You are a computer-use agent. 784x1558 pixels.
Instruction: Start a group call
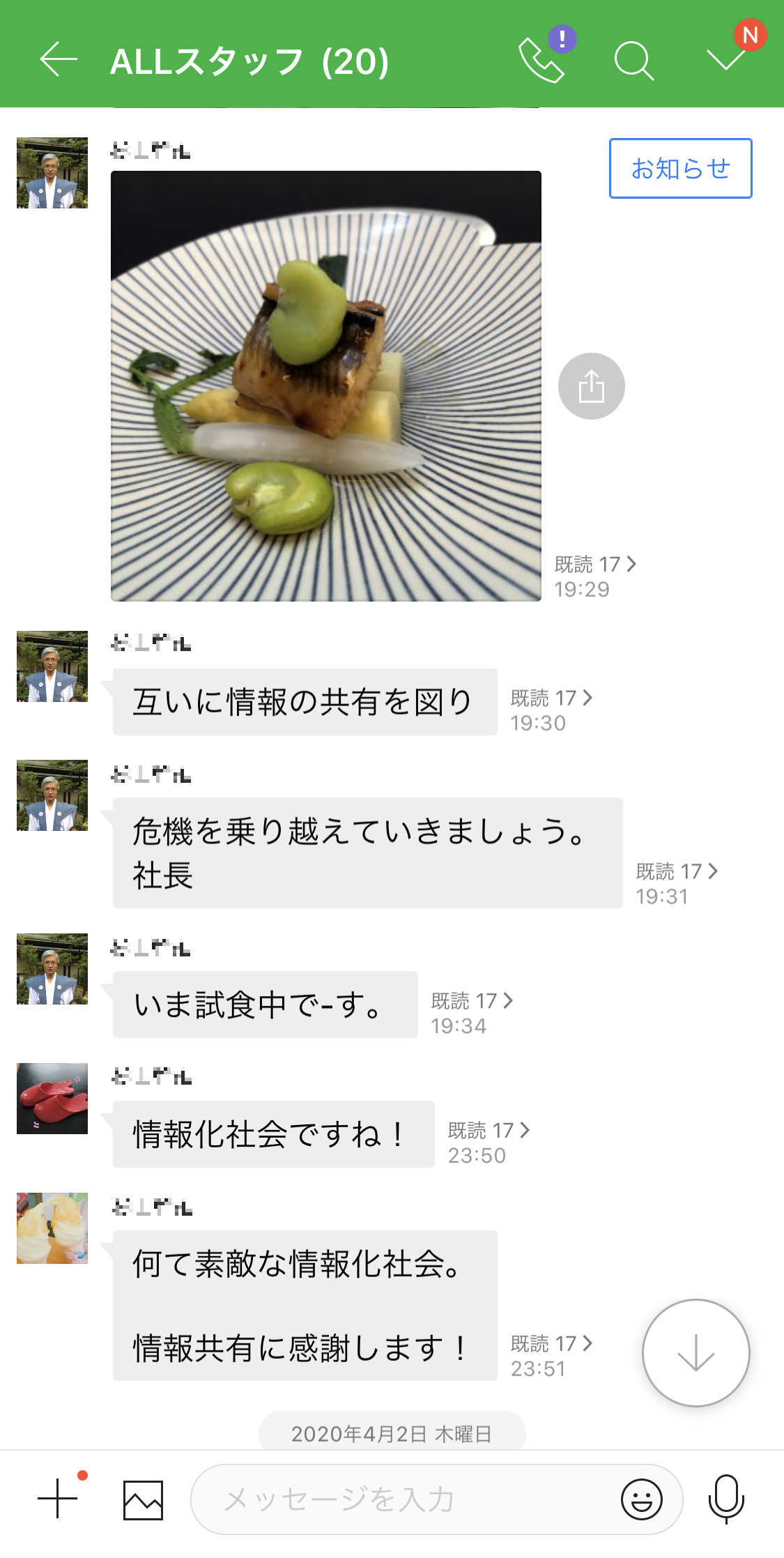pos(541,61)
